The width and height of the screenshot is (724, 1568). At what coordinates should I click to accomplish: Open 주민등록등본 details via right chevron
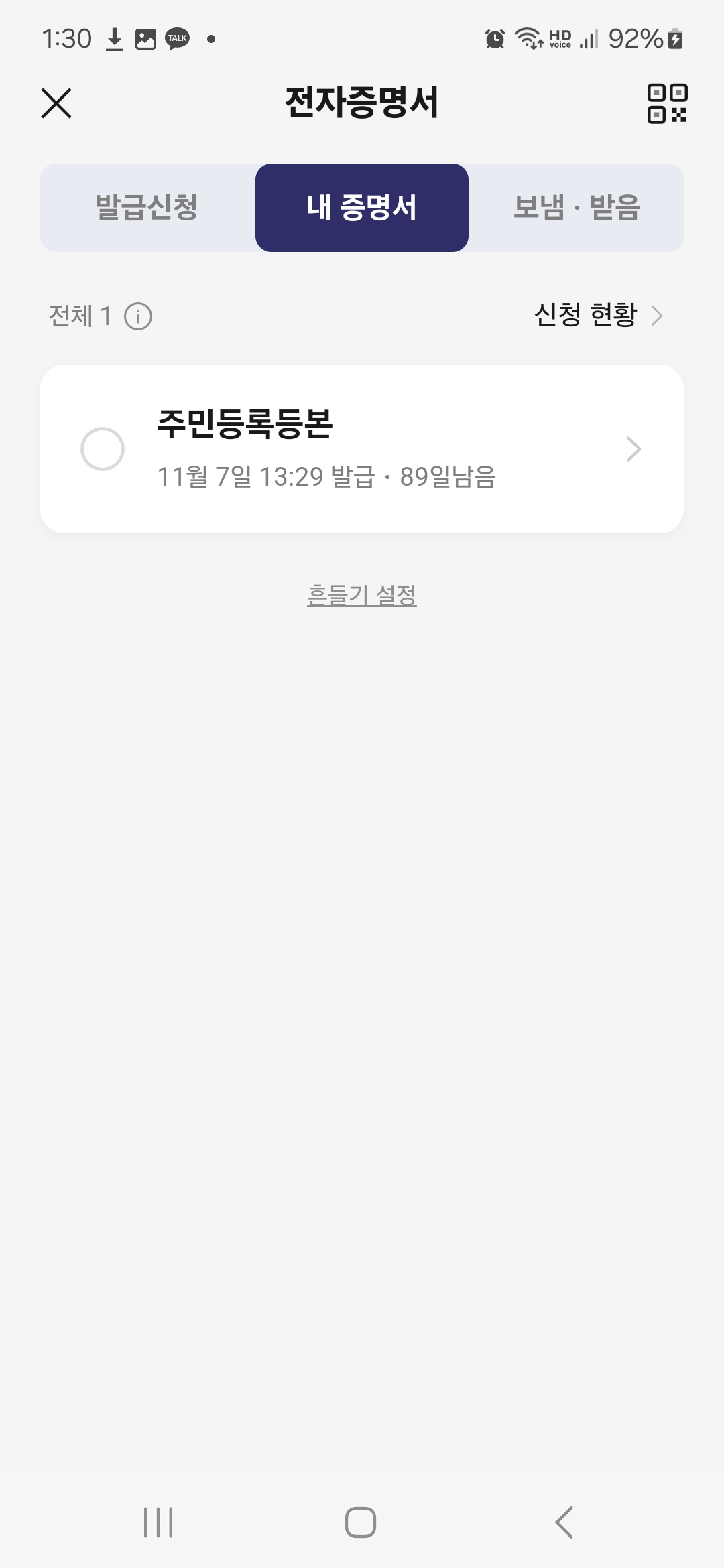[x=633, y=450]
